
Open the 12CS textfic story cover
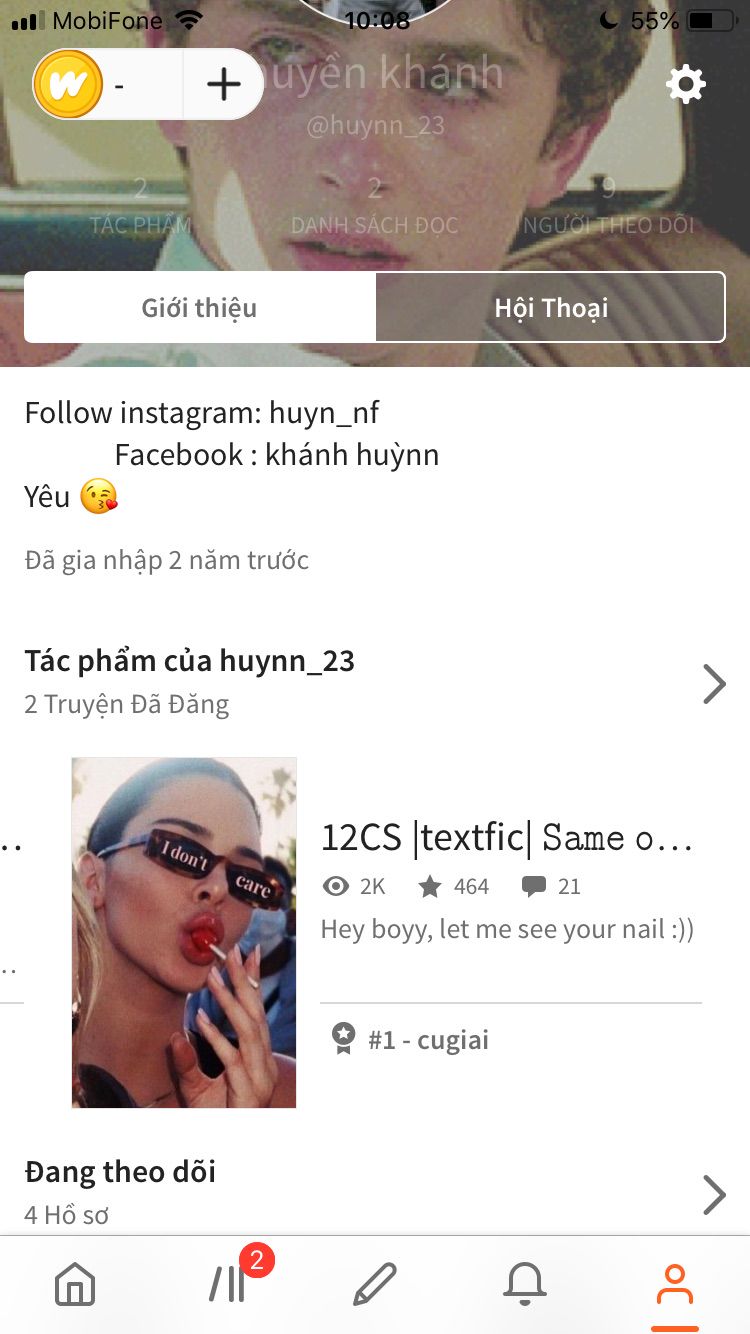click(x=184, y=932)
